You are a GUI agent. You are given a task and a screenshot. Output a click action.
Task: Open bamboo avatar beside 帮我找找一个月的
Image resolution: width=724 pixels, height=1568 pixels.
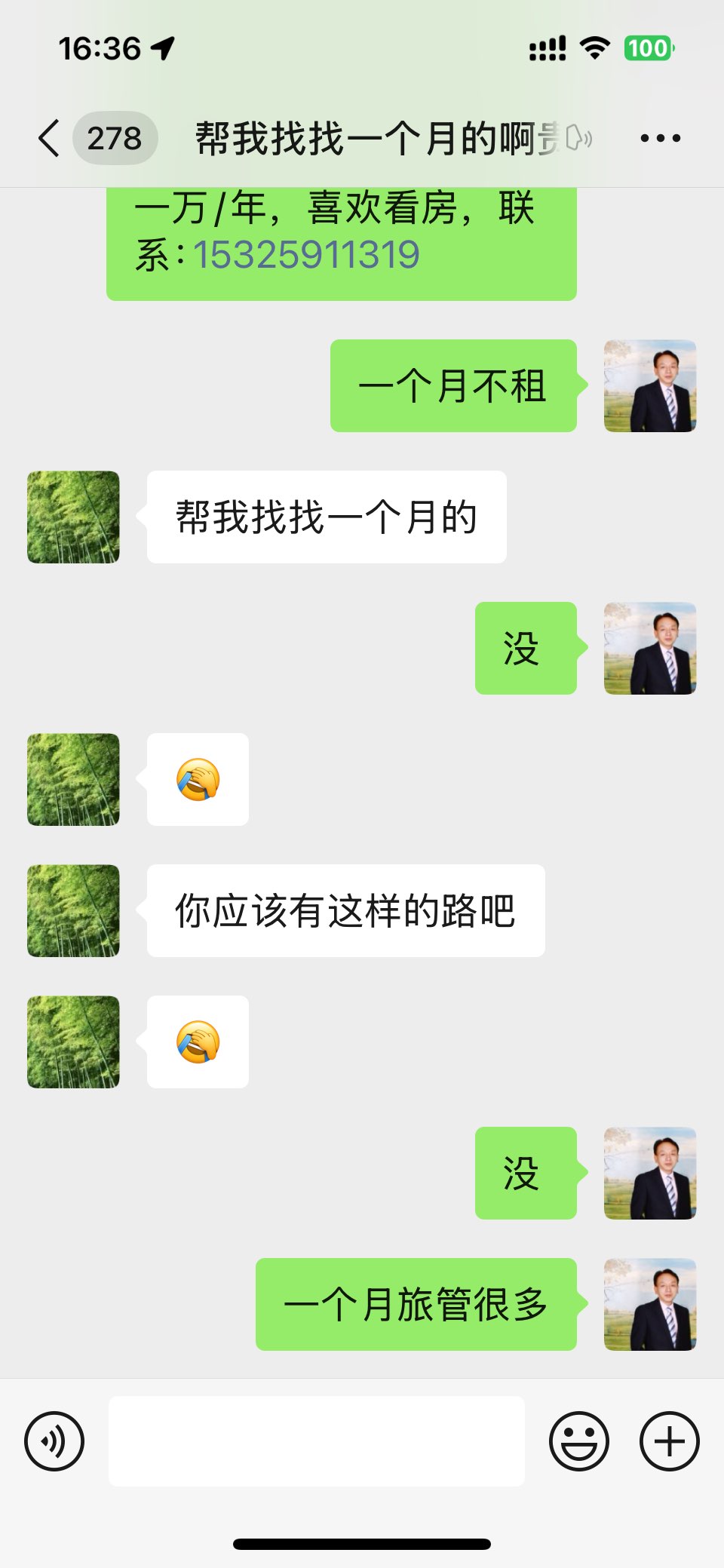point(73,517)
